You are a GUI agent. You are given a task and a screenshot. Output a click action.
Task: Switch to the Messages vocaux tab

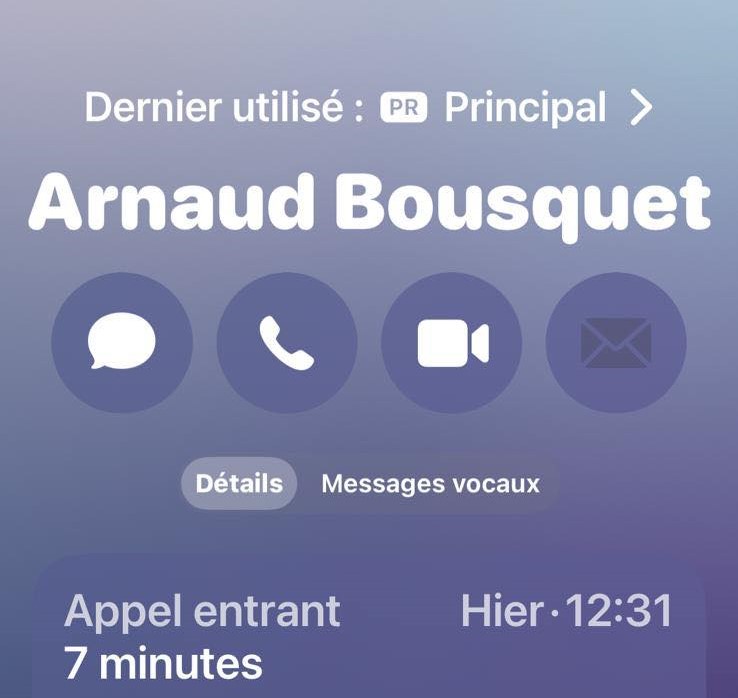click(x=430, y=485)
